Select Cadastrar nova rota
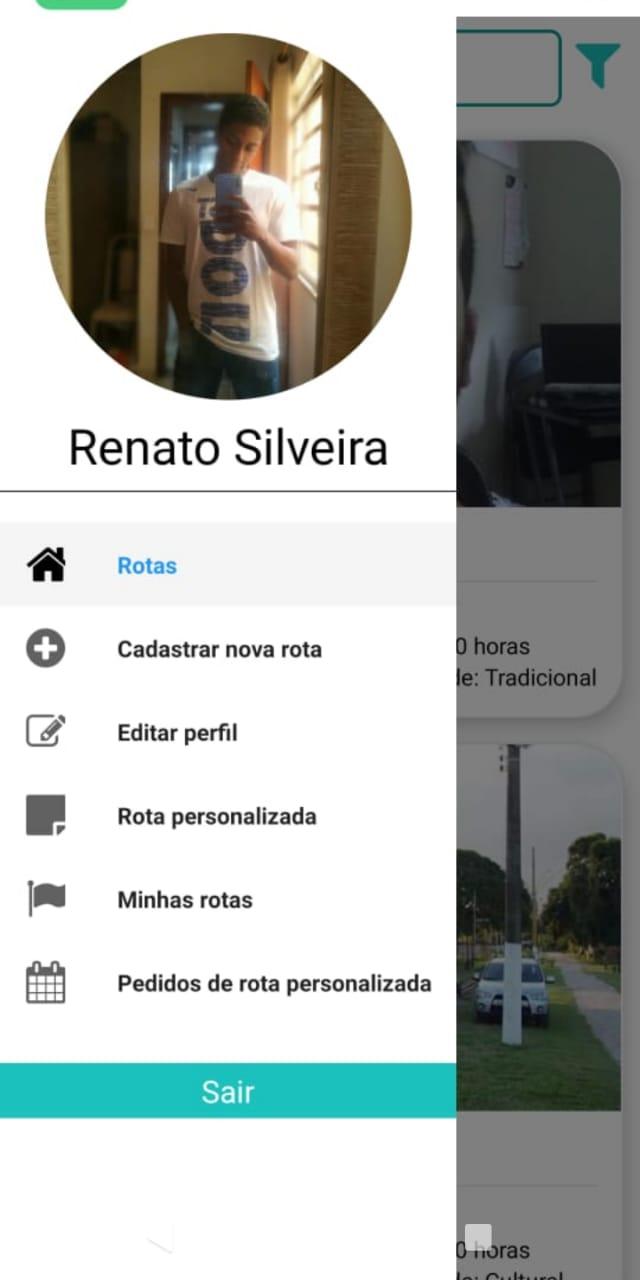This screenshot has width=640, height=1280. pyautogui.click(x=219, y=650)
